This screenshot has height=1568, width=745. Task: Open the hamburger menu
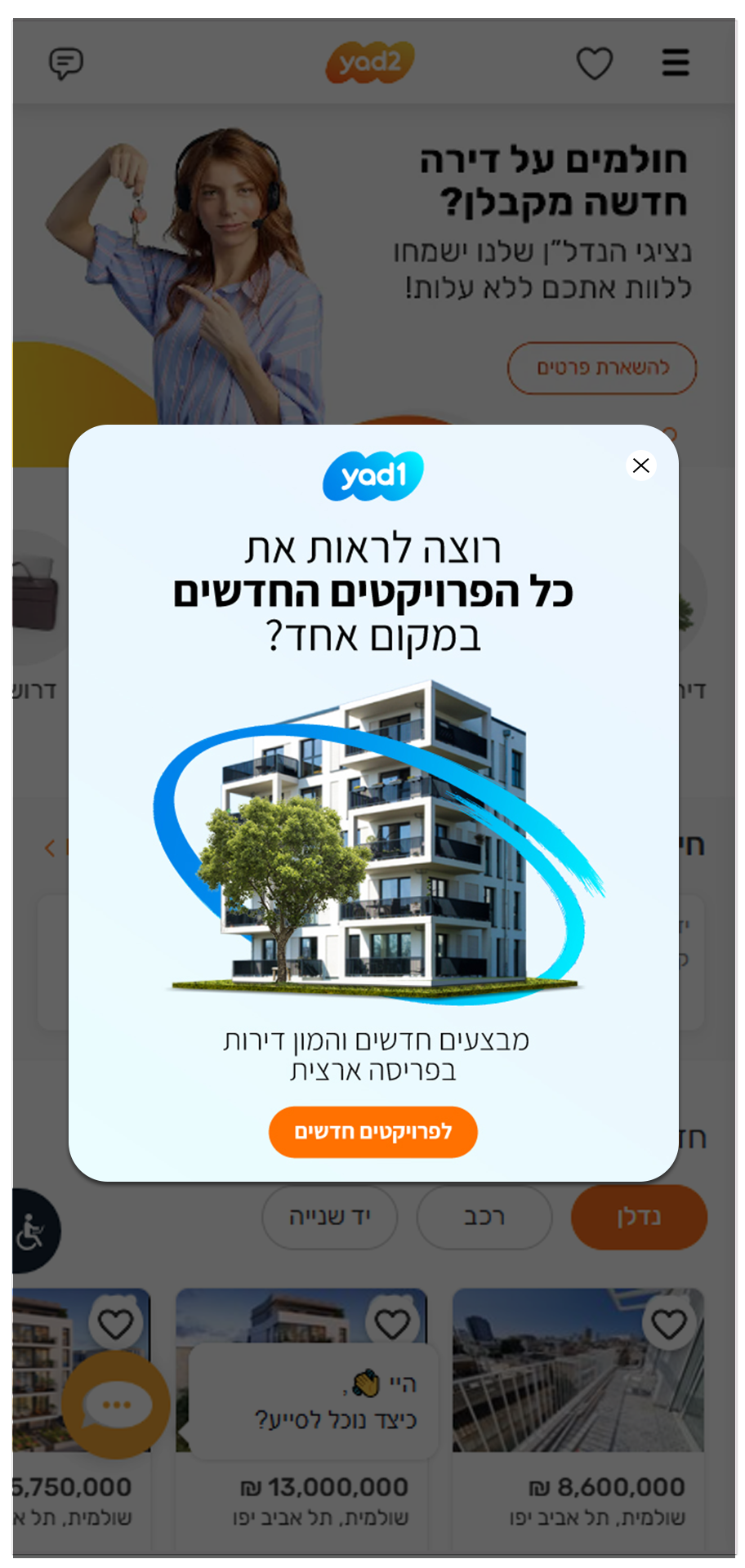pos(676,63)
